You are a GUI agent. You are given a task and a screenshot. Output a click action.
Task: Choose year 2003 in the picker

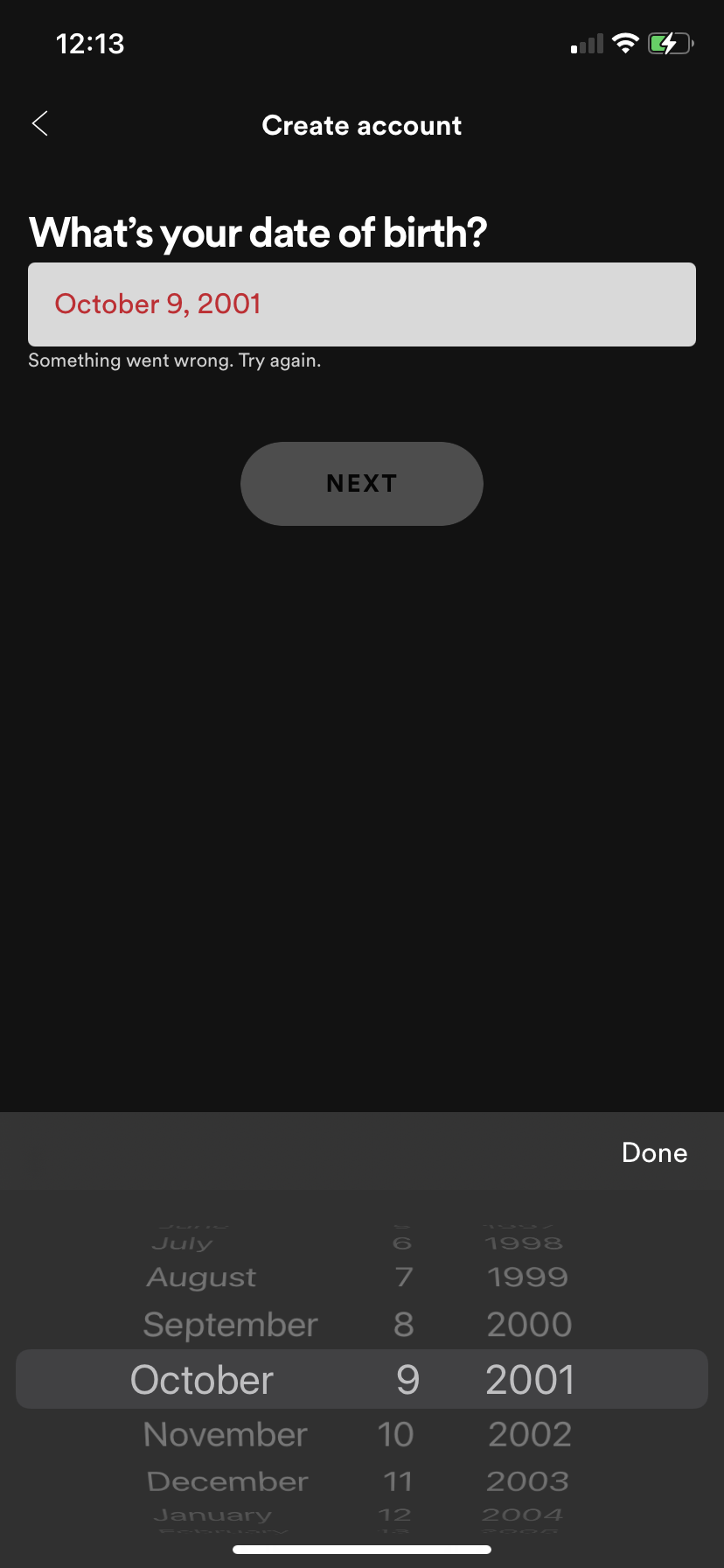[x=527, y=1481]
